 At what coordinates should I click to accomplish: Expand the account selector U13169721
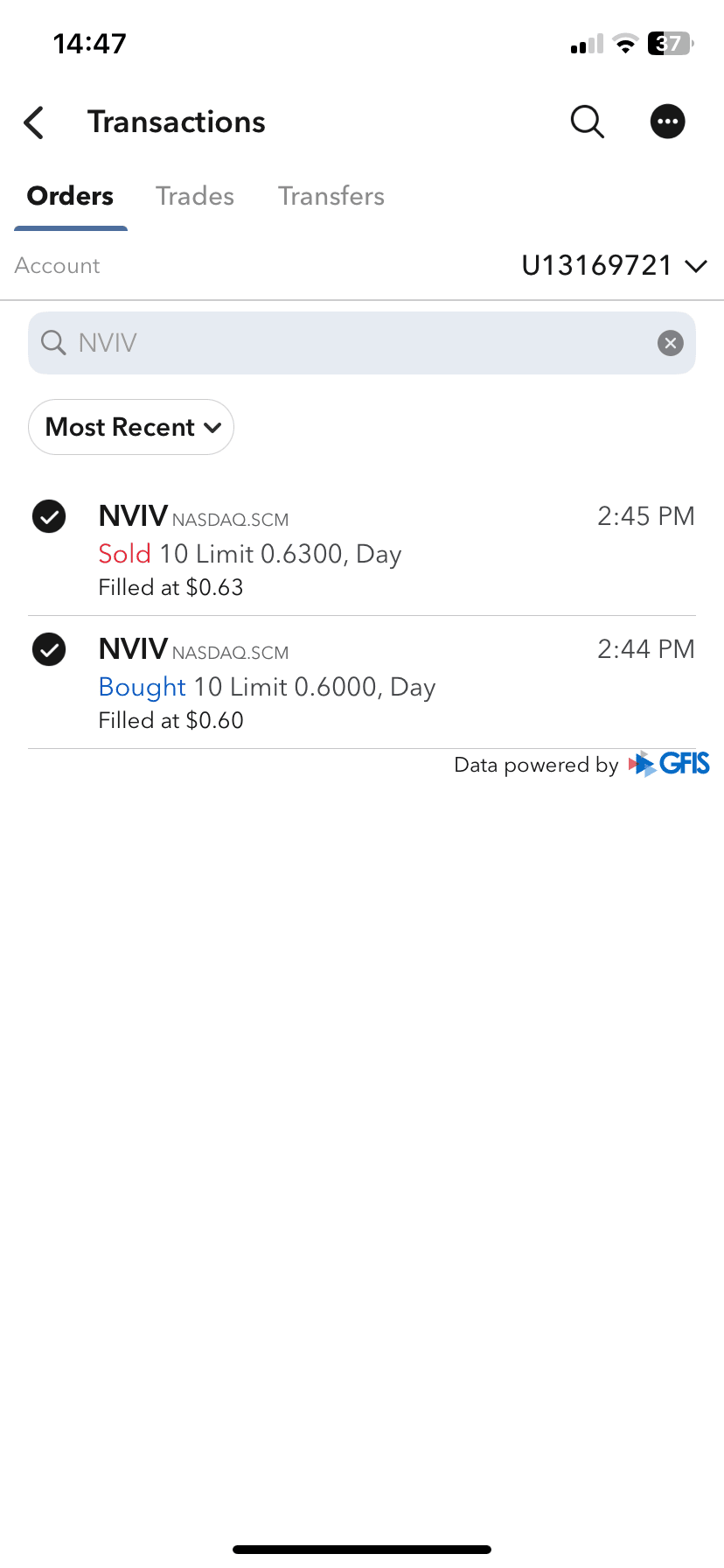point(614,265)
